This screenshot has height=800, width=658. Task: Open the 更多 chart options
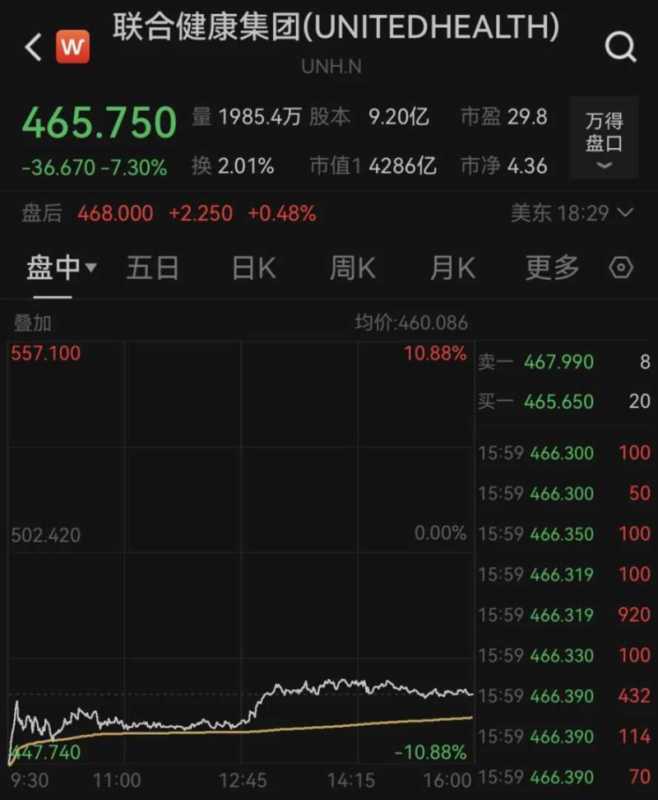tap(552, 268)
